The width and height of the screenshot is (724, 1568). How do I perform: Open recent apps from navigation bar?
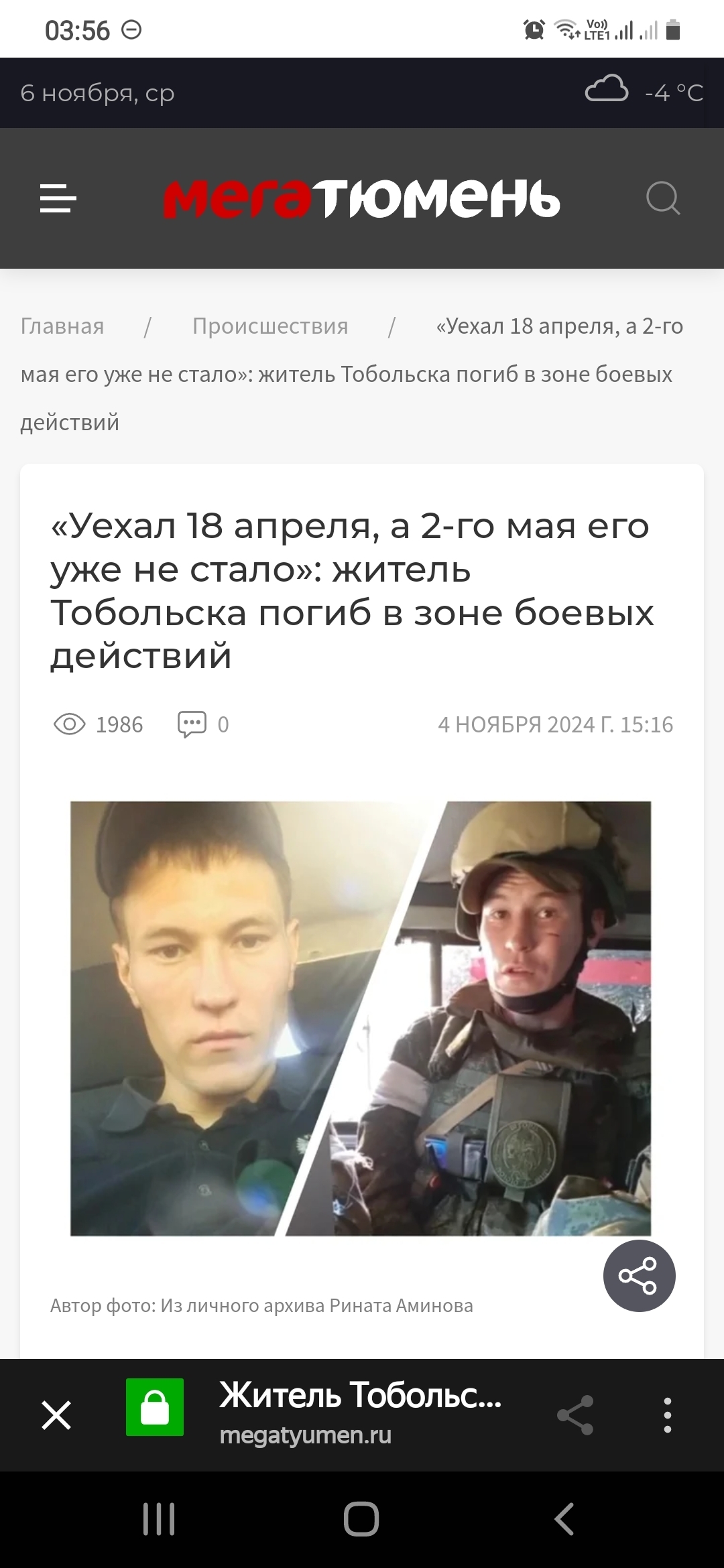(159, 1519)
